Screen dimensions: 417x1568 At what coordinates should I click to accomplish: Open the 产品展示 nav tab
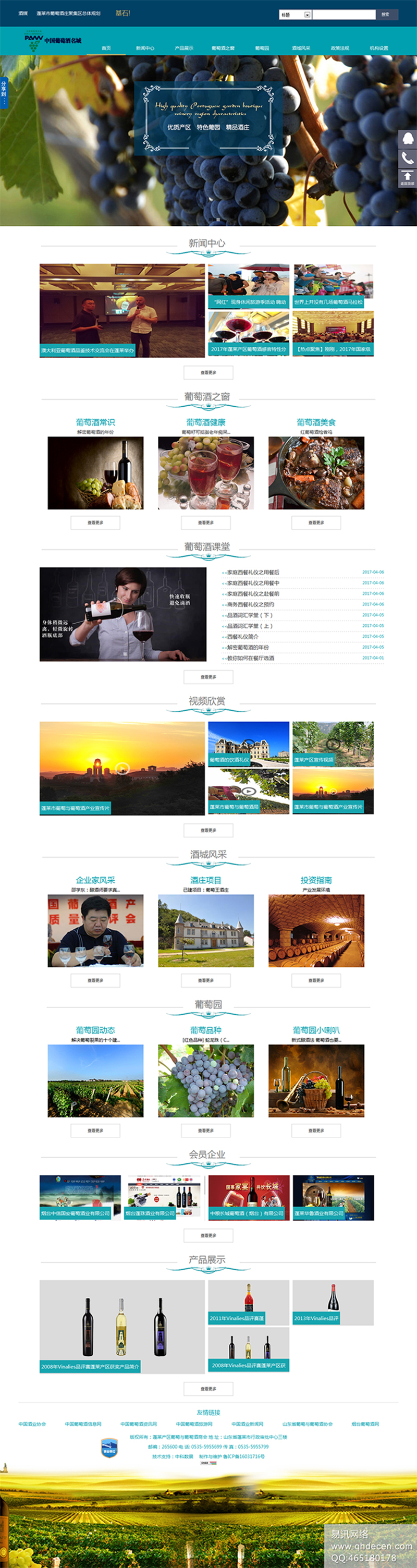tap(184, 48)
